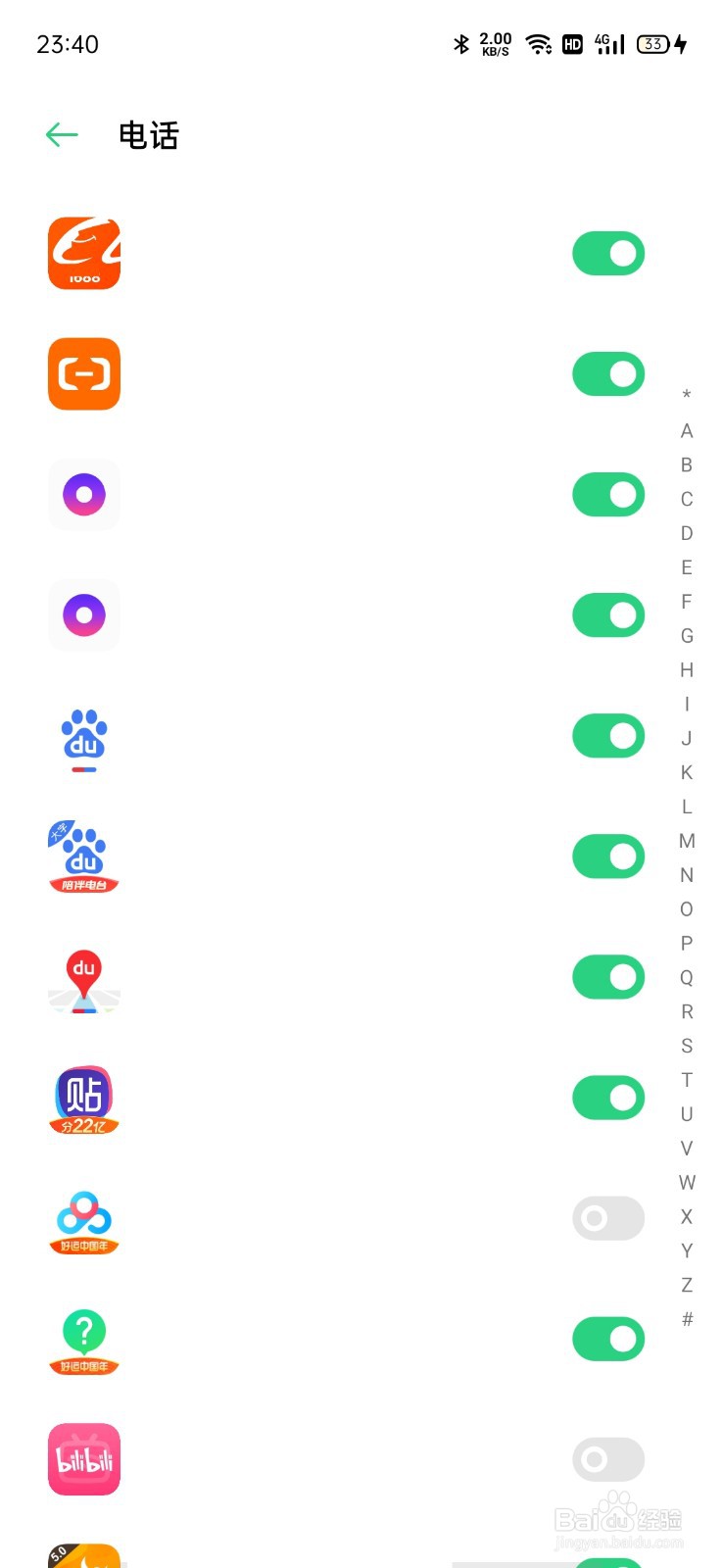This screenshot has height=1568, width=723.
Task: Jump to letter Q in the index
Action: pos(687,977)
